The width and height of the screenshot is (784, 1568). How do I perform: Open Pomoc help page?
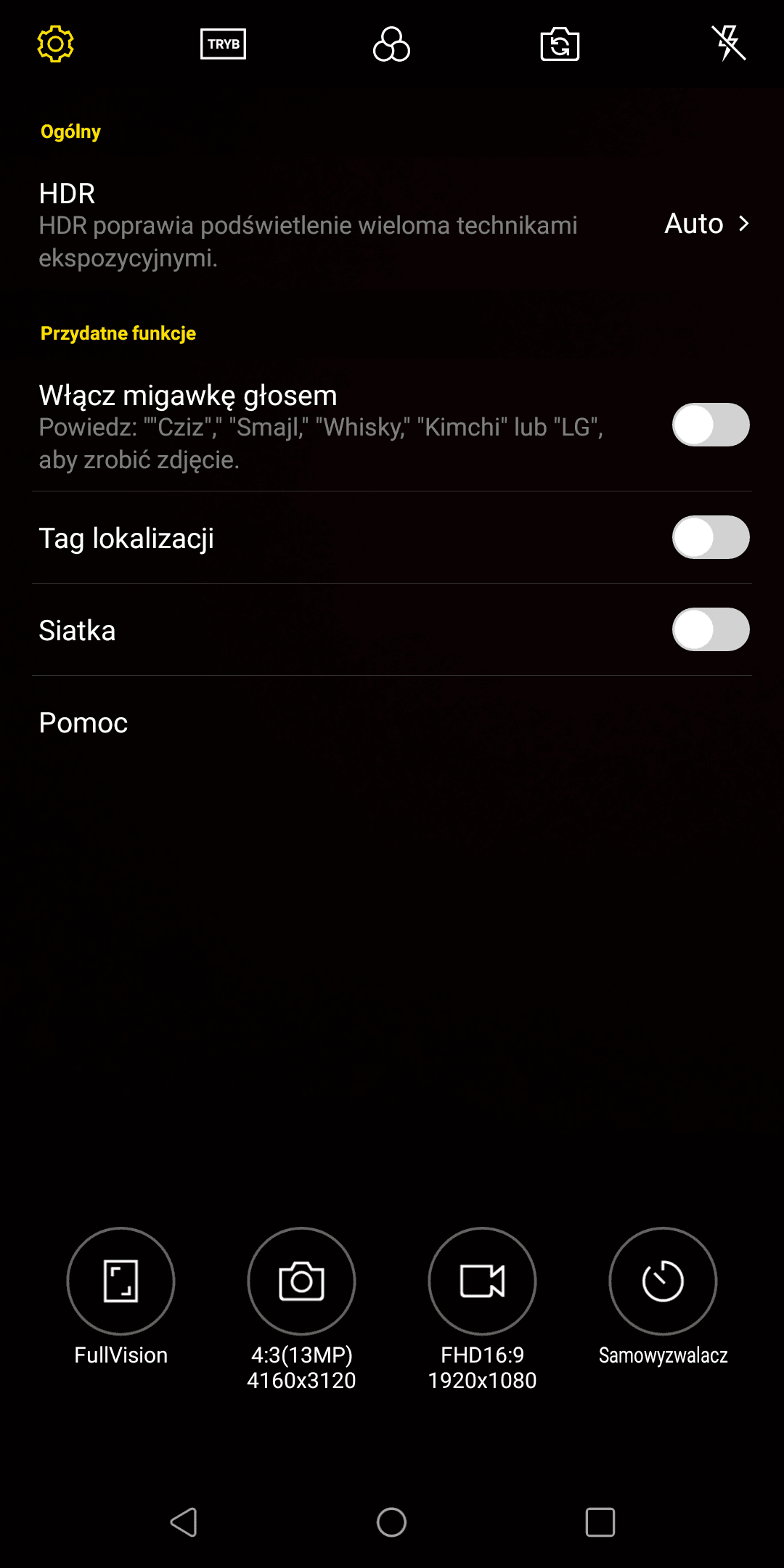pos(392,722)
